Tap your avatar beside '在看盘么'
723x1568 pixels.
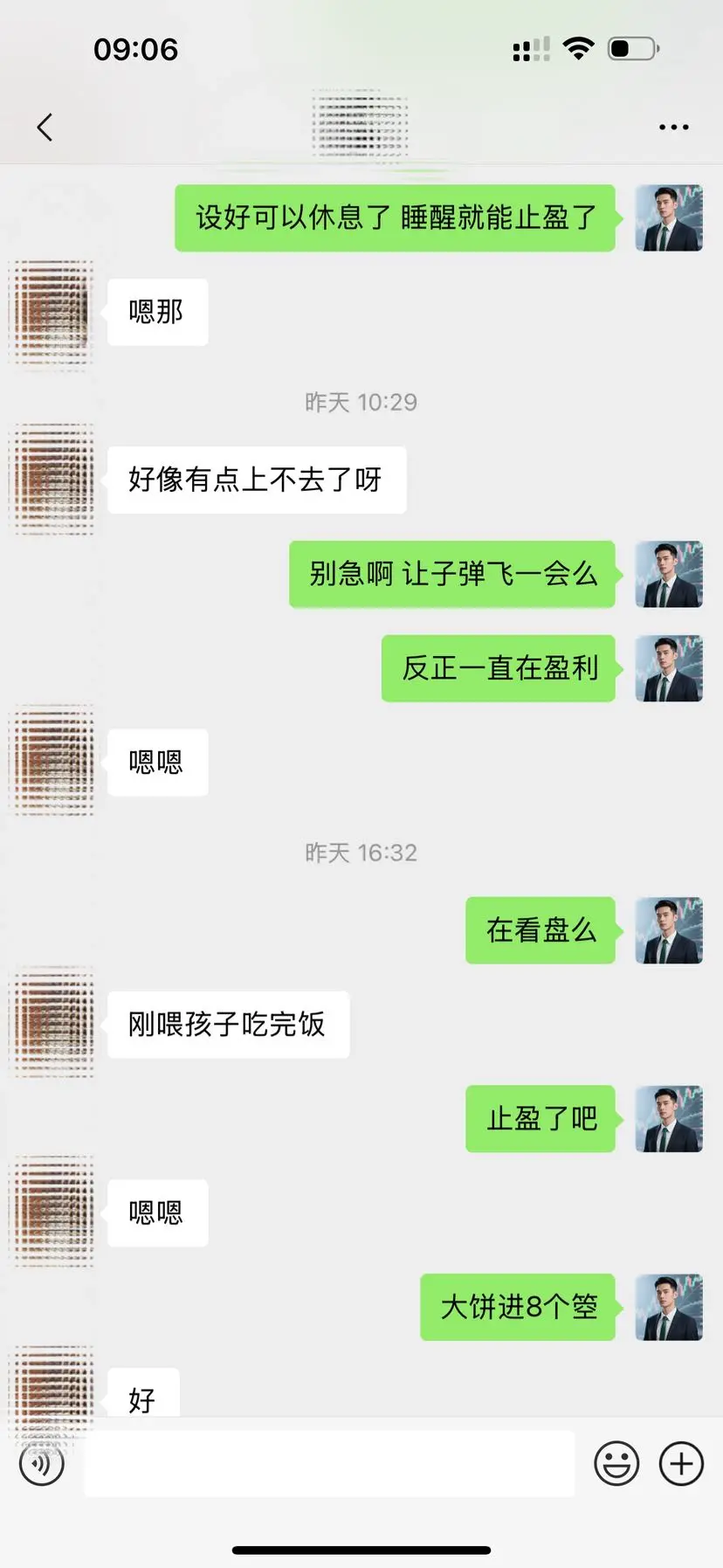tap(668, 931)
